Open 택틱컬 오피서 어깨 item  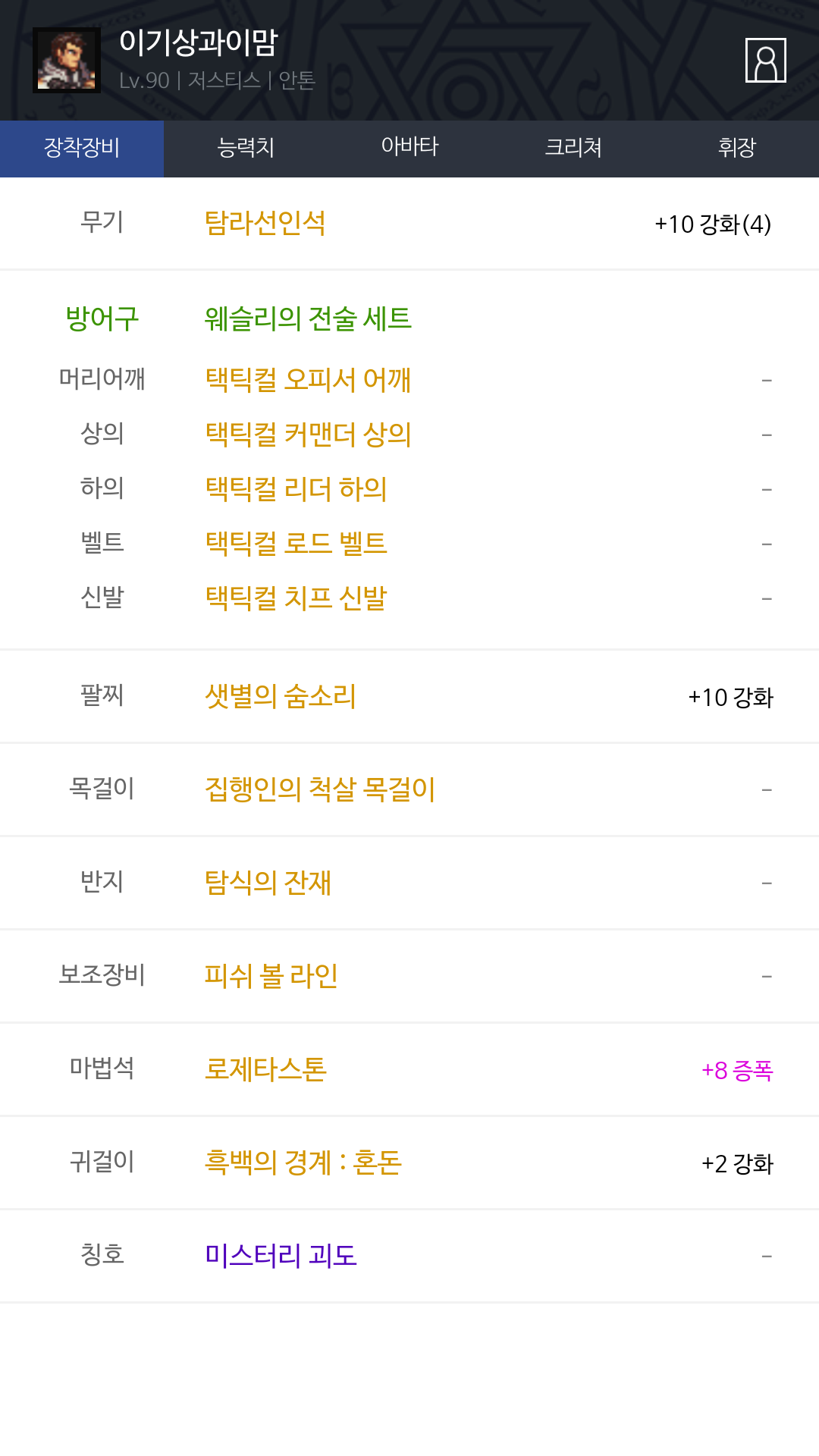308,379
